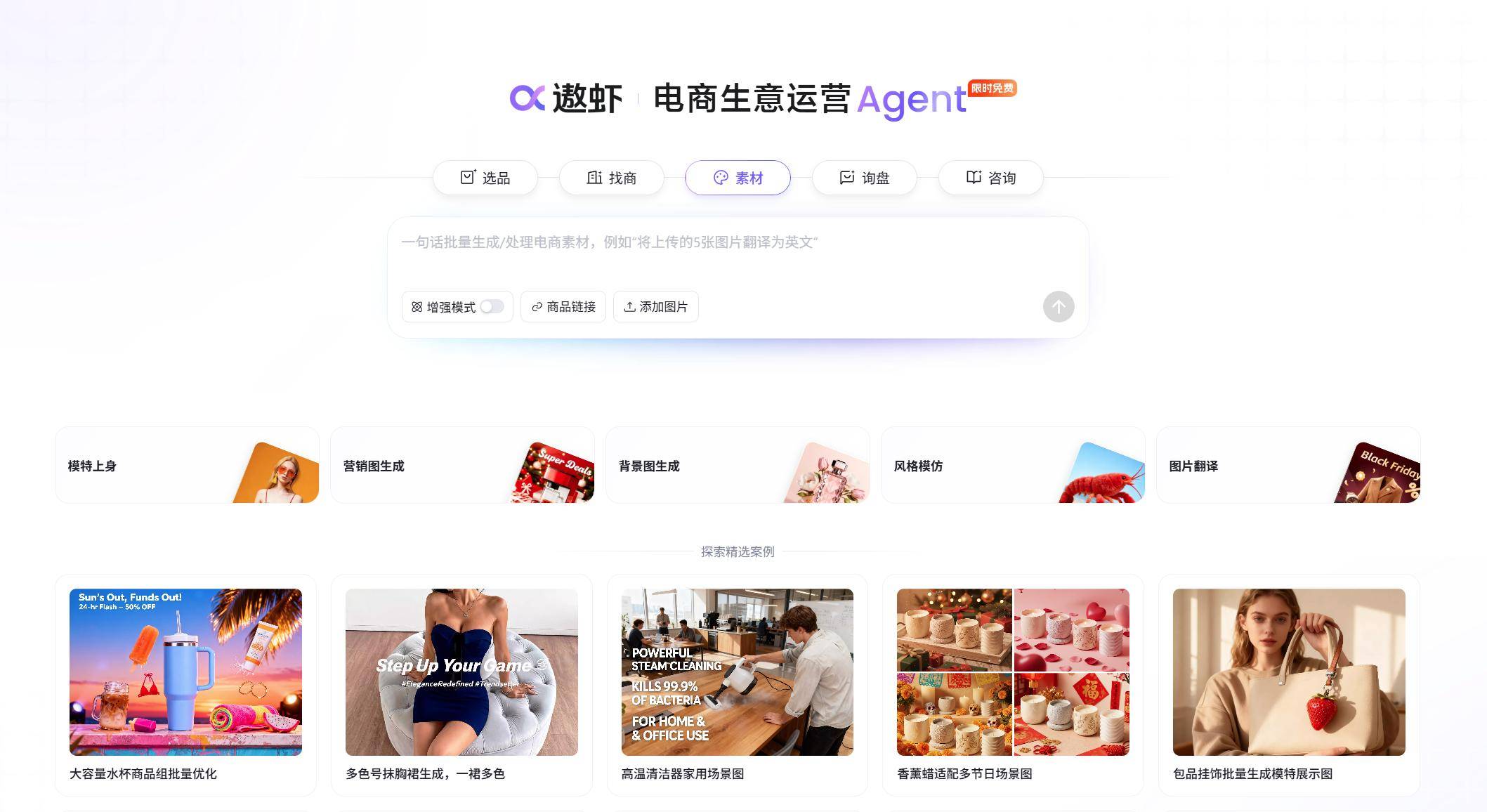The height and width of the screenshot is (812, 1487).
Task: Choose the 营销图生成 card
Action: [462, 466]
